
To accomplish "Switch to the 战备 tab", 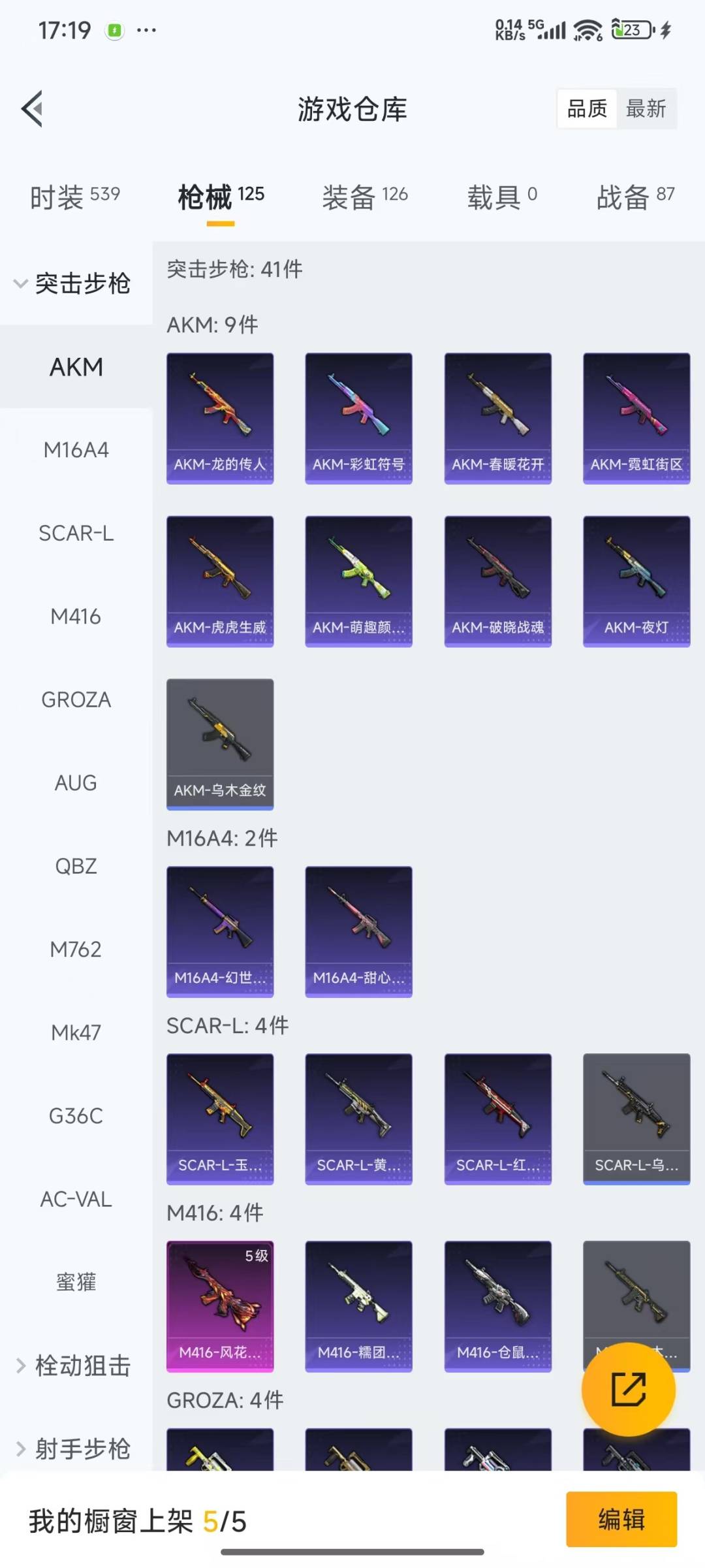I will tap(635, 197).
